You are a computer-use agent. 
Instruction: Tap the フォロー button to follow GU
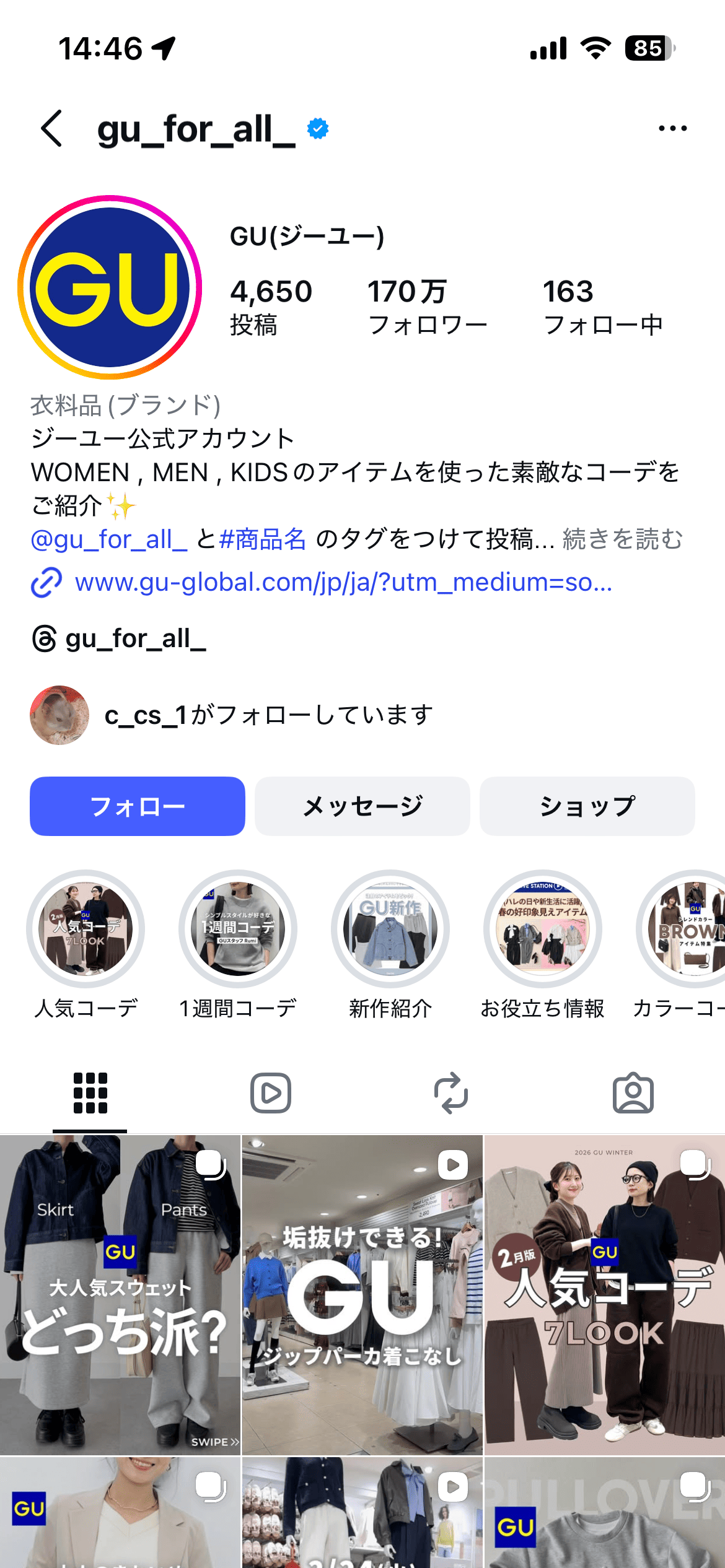point(138,806)
